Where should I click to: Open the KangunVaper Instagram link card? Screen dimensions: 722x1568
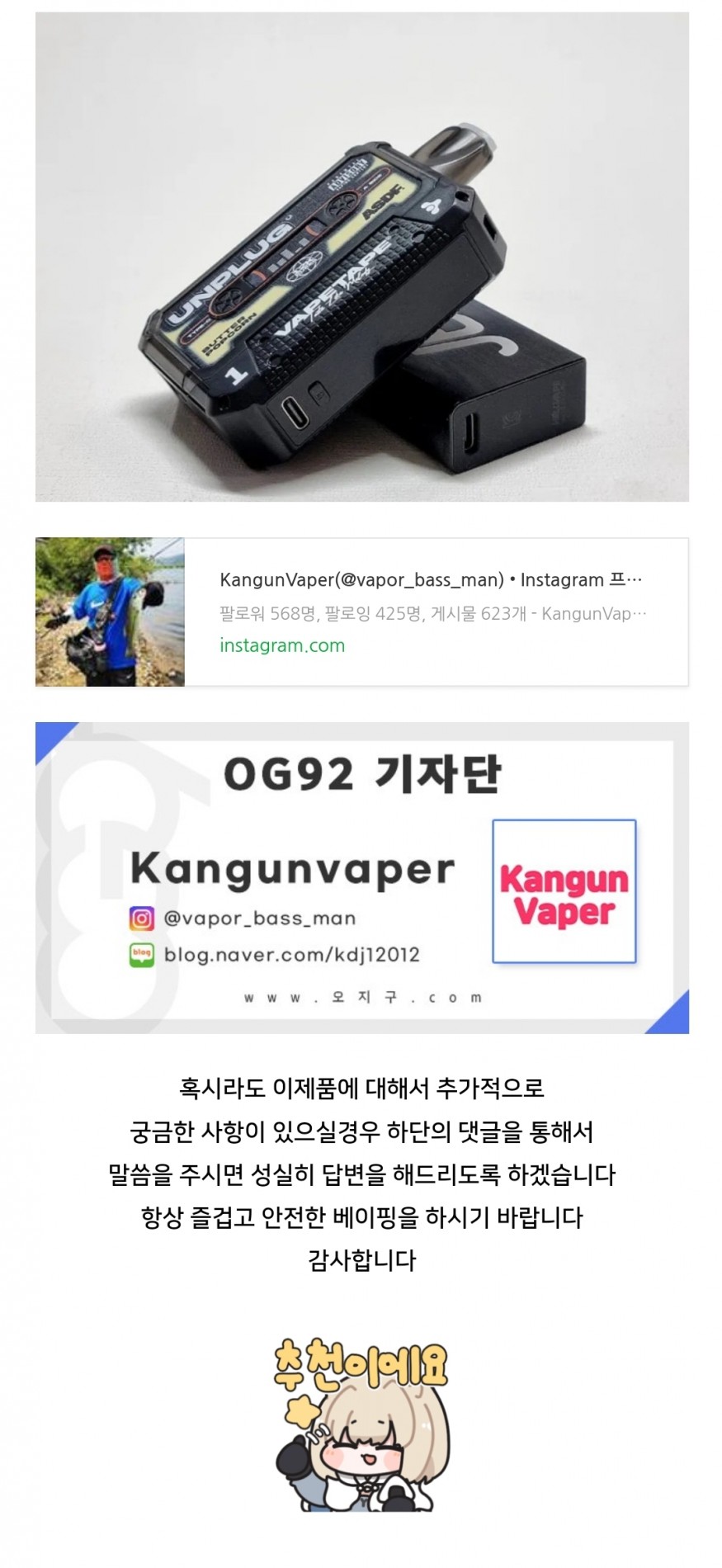tap(431, 612)
